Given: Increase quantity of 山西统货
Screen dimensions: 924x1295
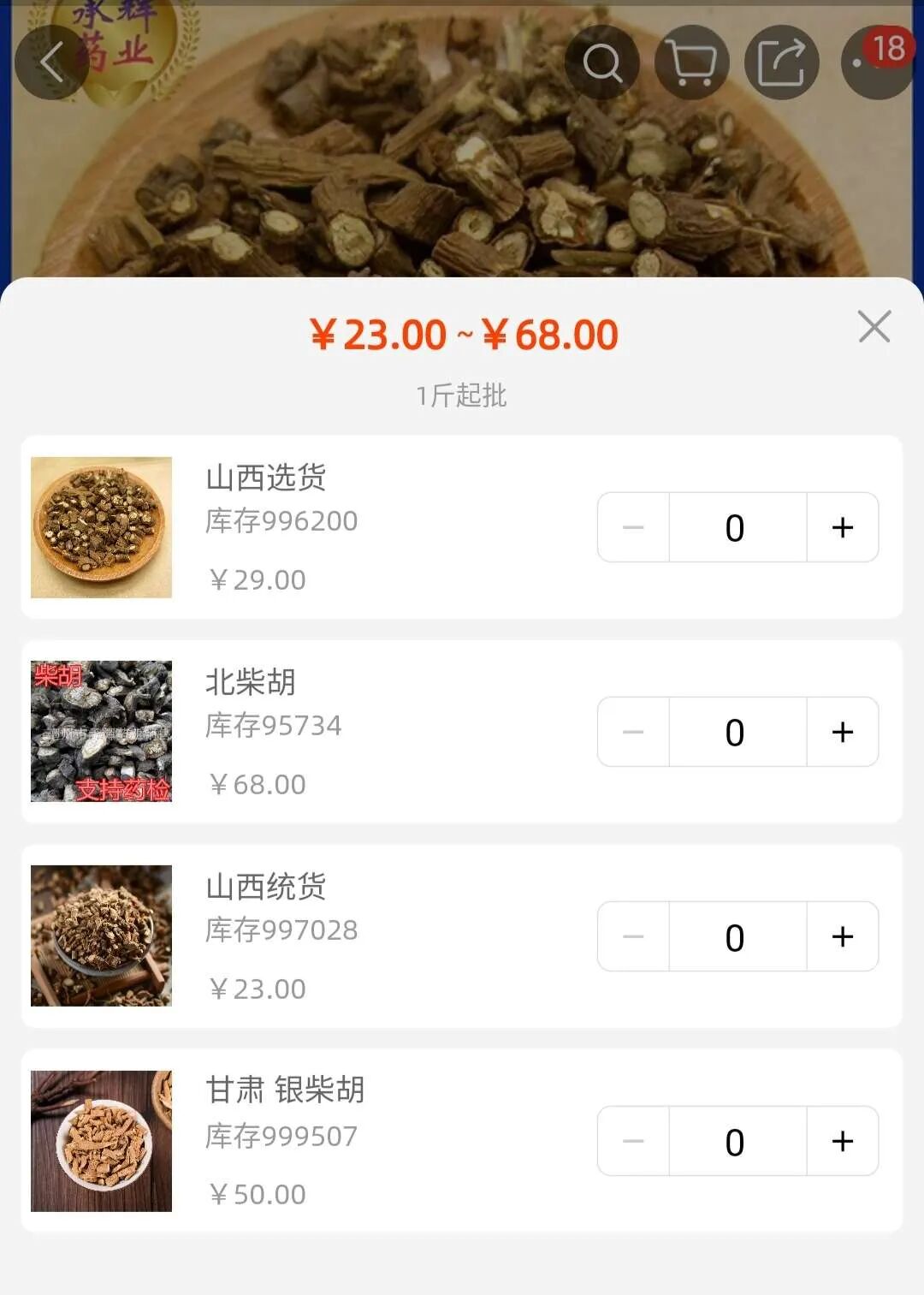Looking at the screenshot, I should (x=843, y=936).
